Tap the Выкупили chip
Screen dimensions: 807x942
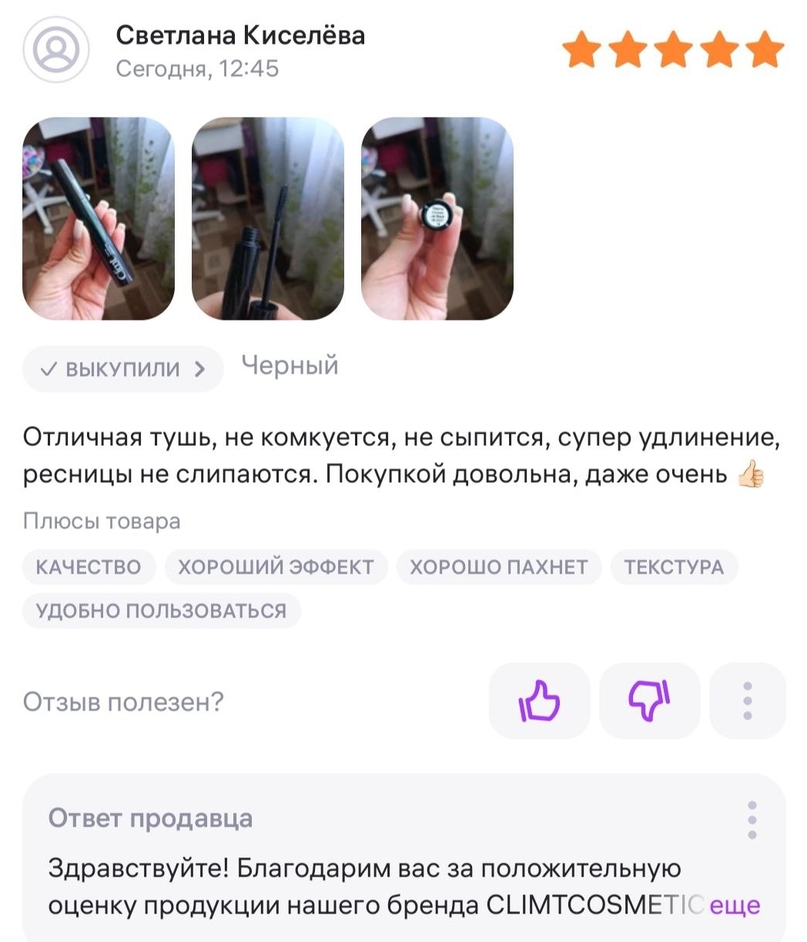coord(122,369)
